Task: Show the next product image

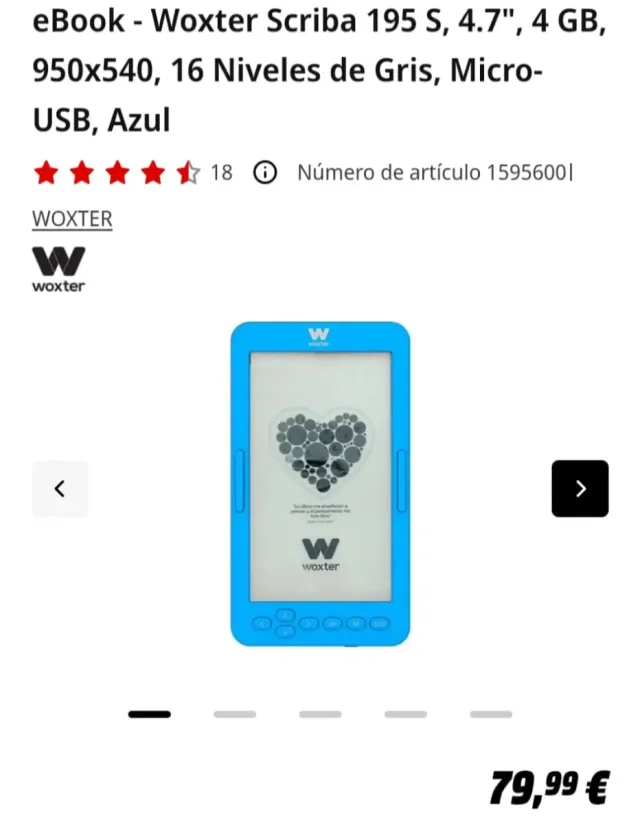Action: [x=580, y=488]
